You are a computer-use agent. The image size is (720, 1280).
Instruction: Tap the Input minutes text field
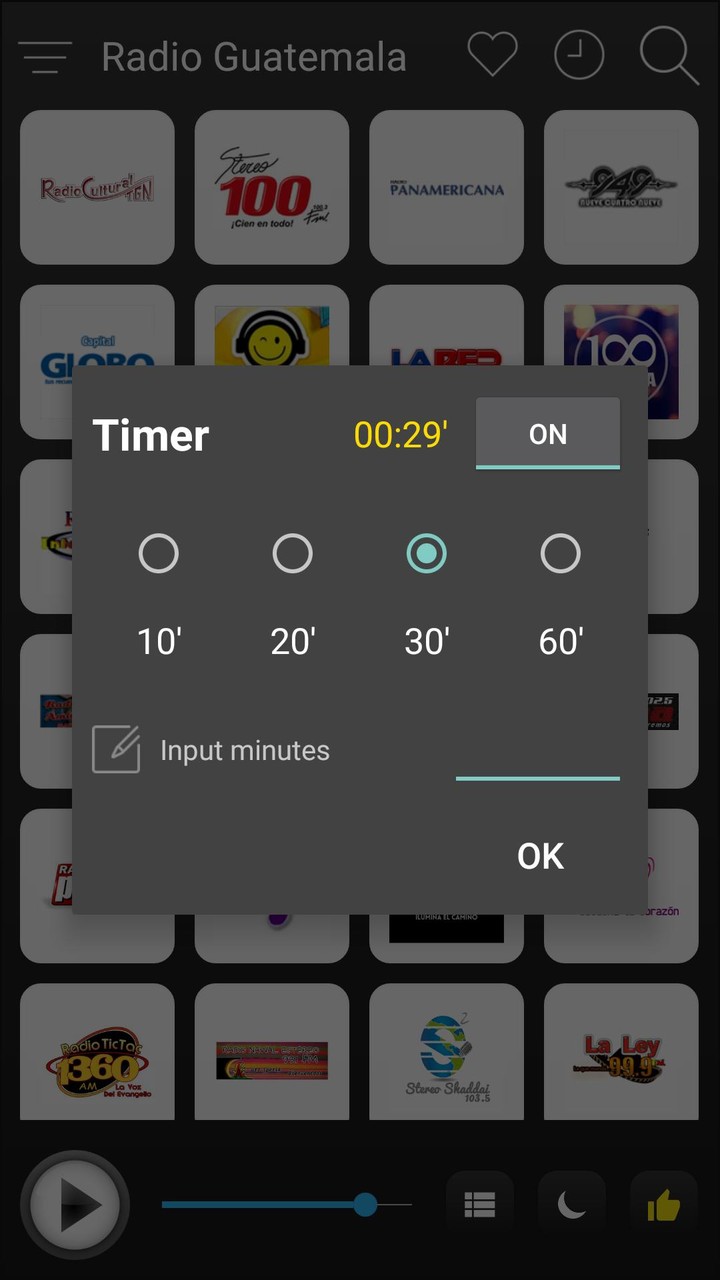point(537,755)
